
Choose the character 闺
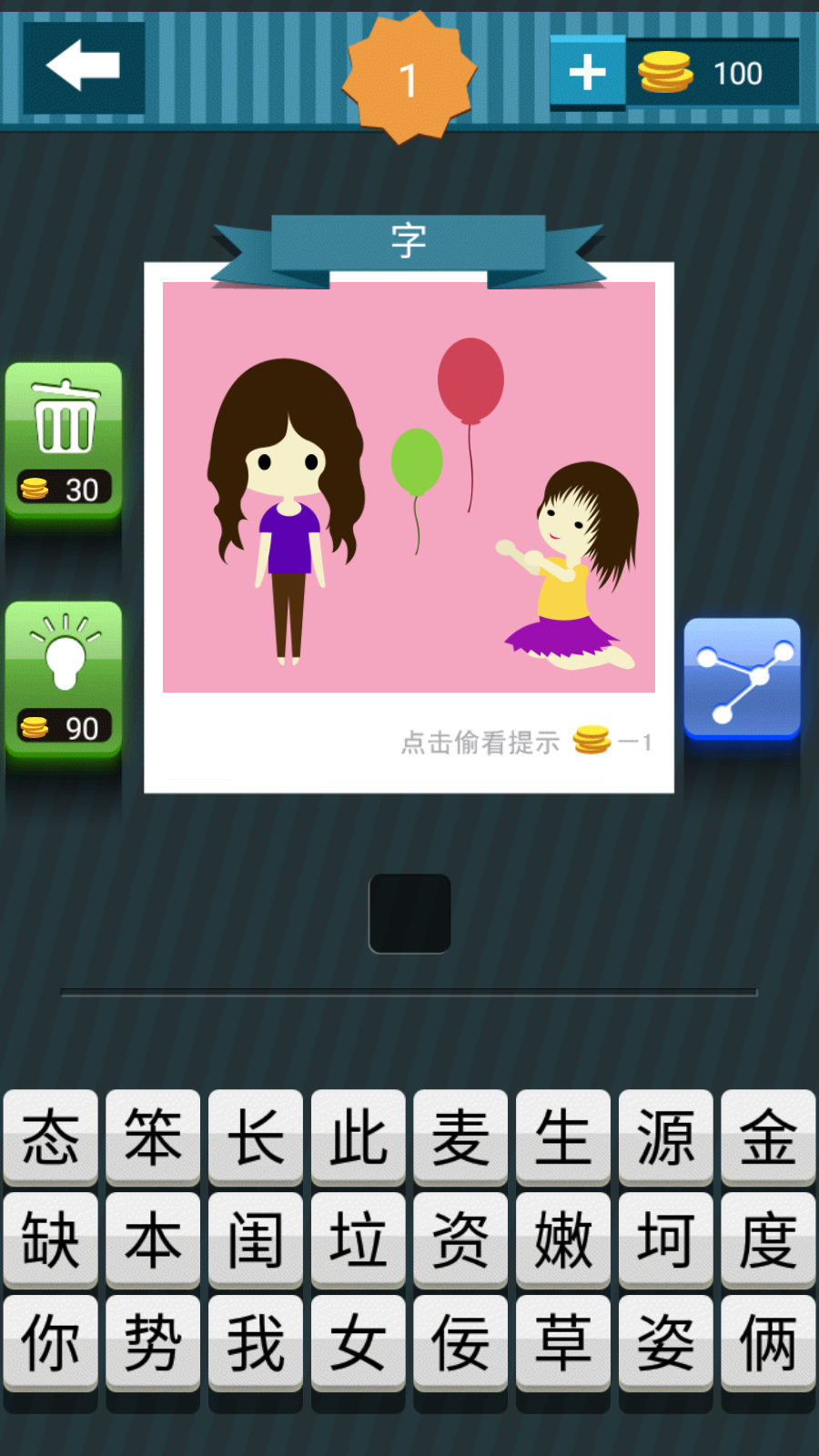point(255,1240)
